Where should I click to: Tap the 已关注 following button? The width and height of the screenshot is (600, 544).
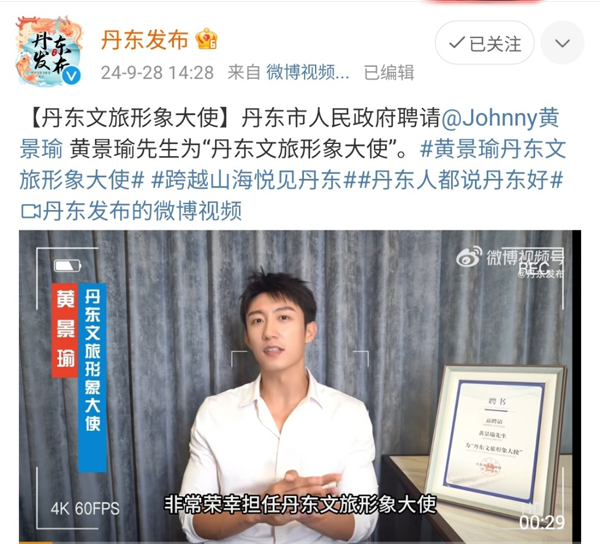[485, 43]
